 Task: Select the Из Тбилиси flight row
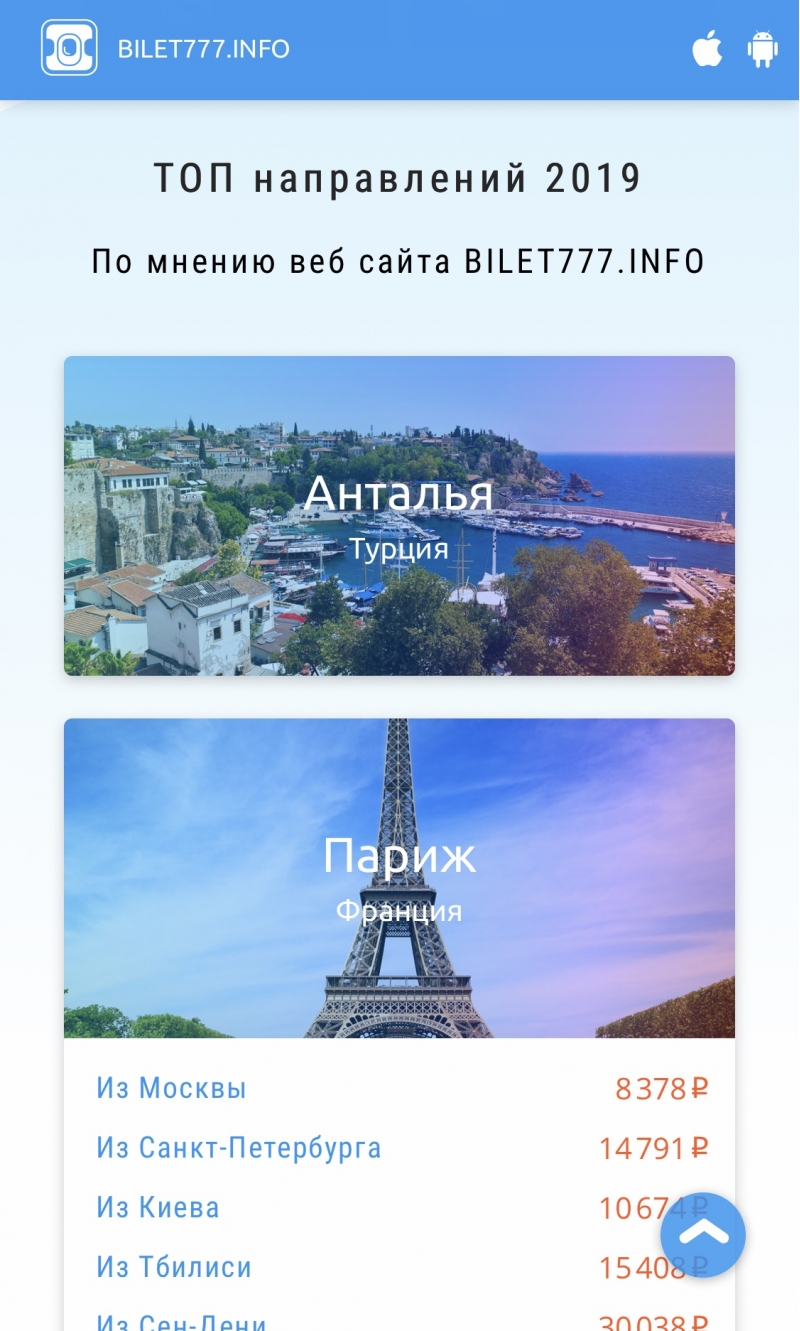[x=402, y=1268]
